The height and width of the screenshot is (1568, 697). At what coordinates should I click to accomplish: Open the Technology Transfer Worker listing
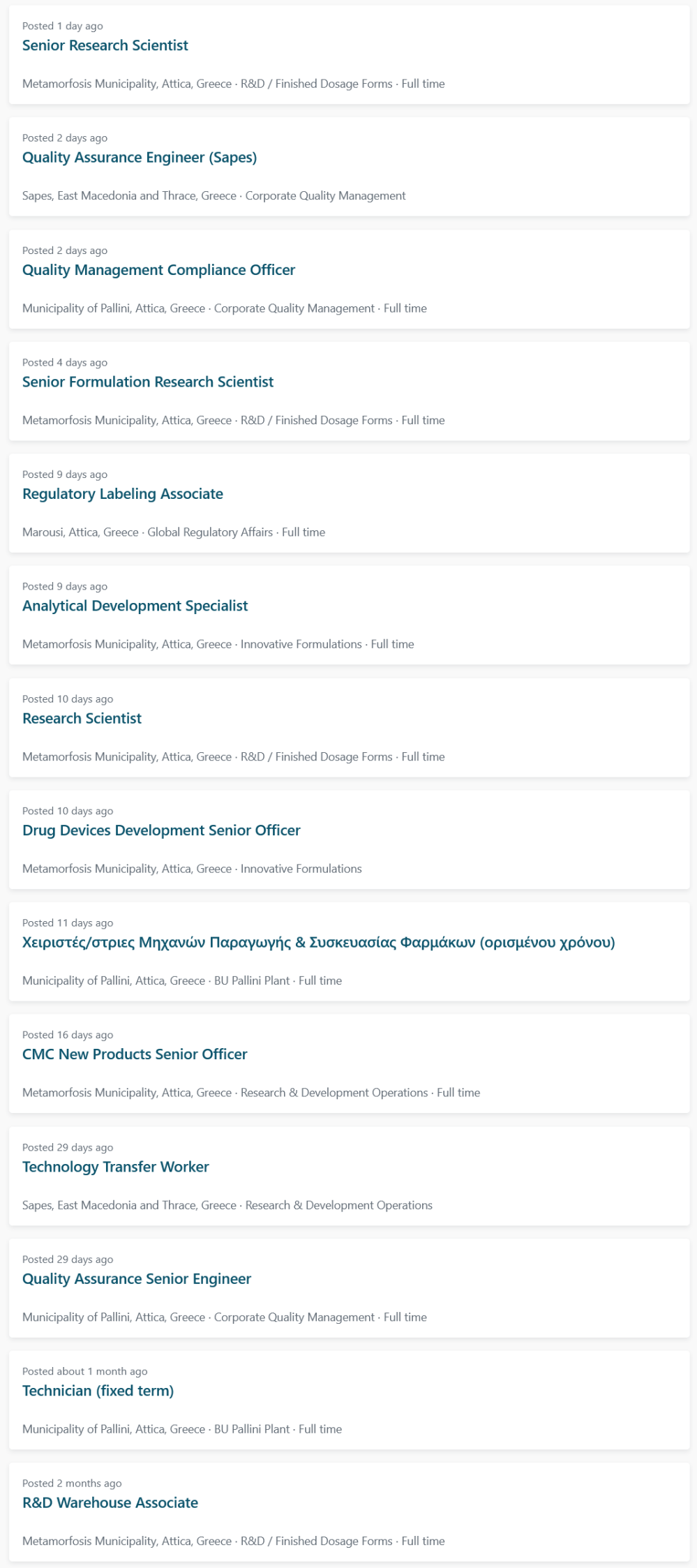[116, 1167]
